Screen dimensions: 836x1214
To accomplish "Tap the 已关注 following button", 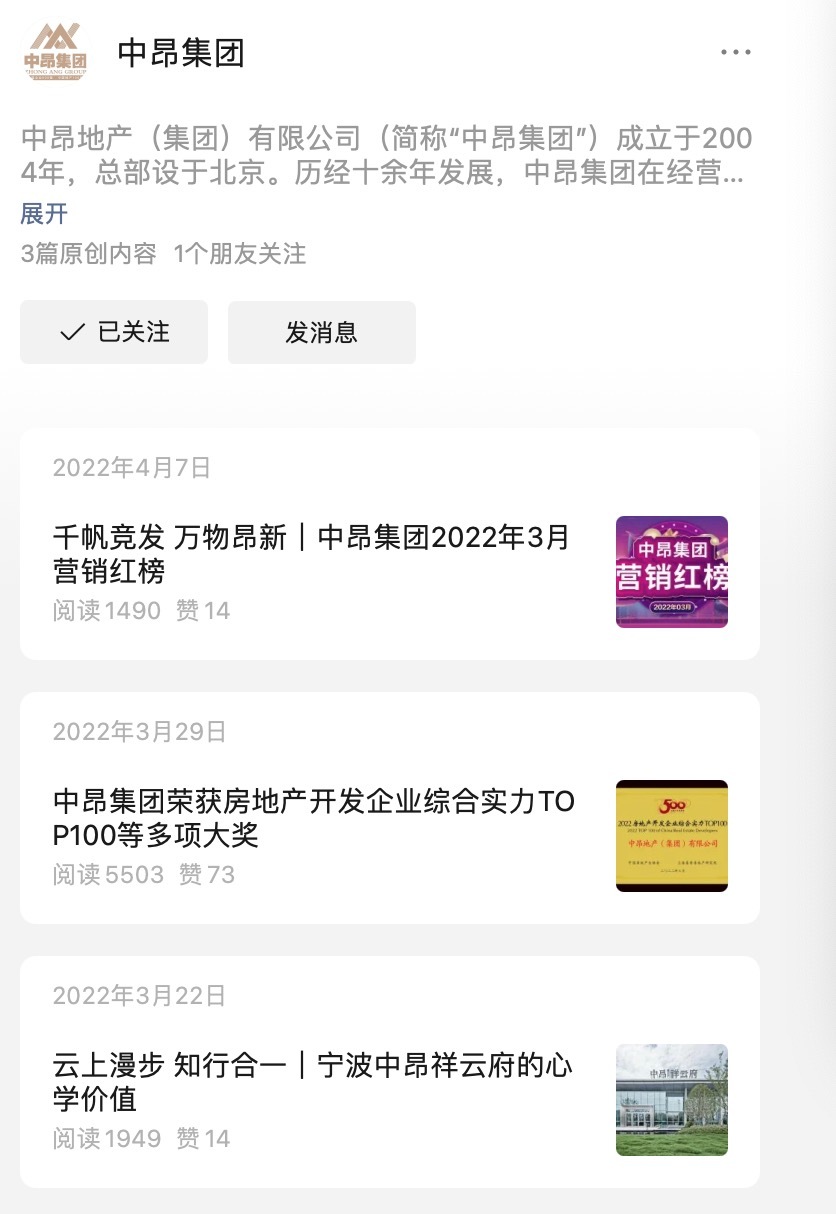I will (x=114, y=332).
